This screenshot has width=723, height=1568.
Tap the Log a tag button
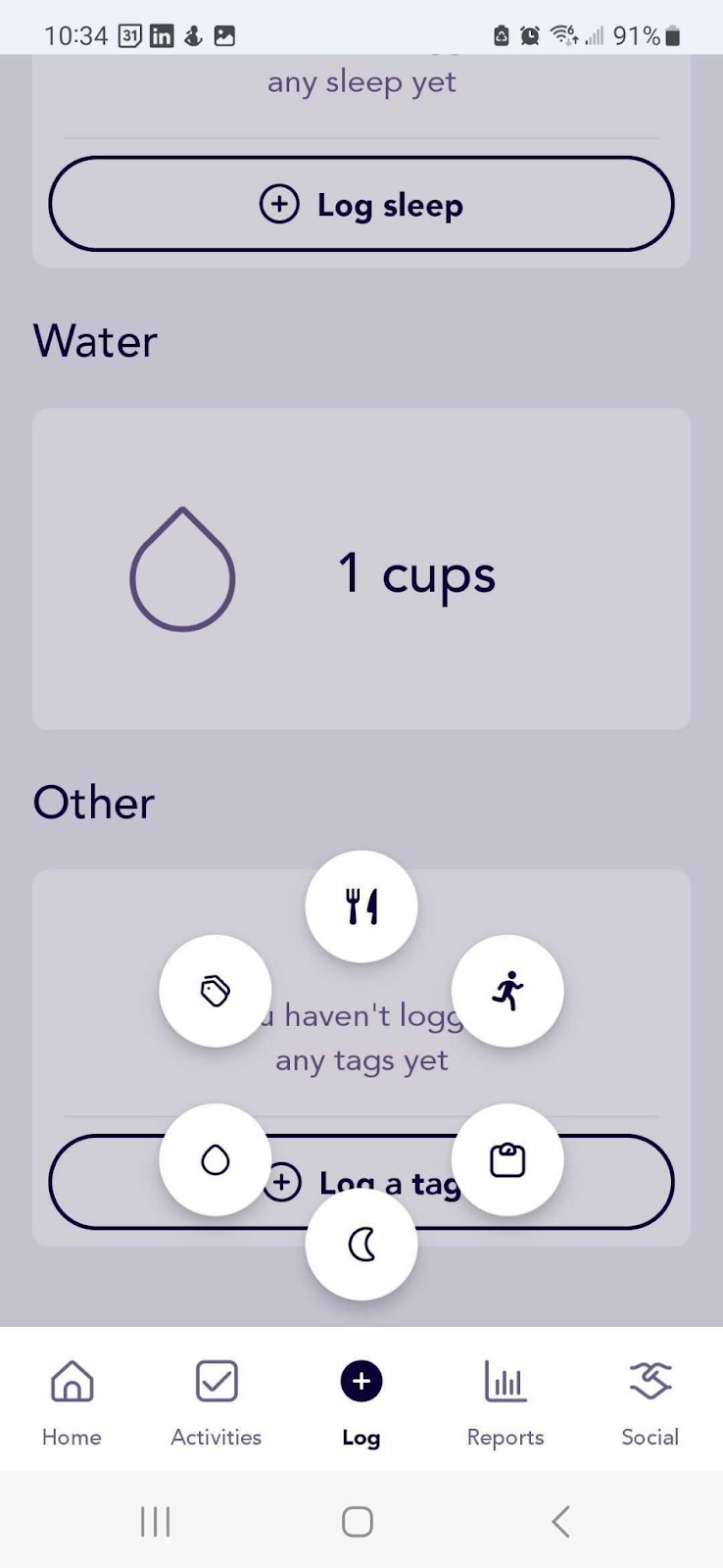[607, 1182]
